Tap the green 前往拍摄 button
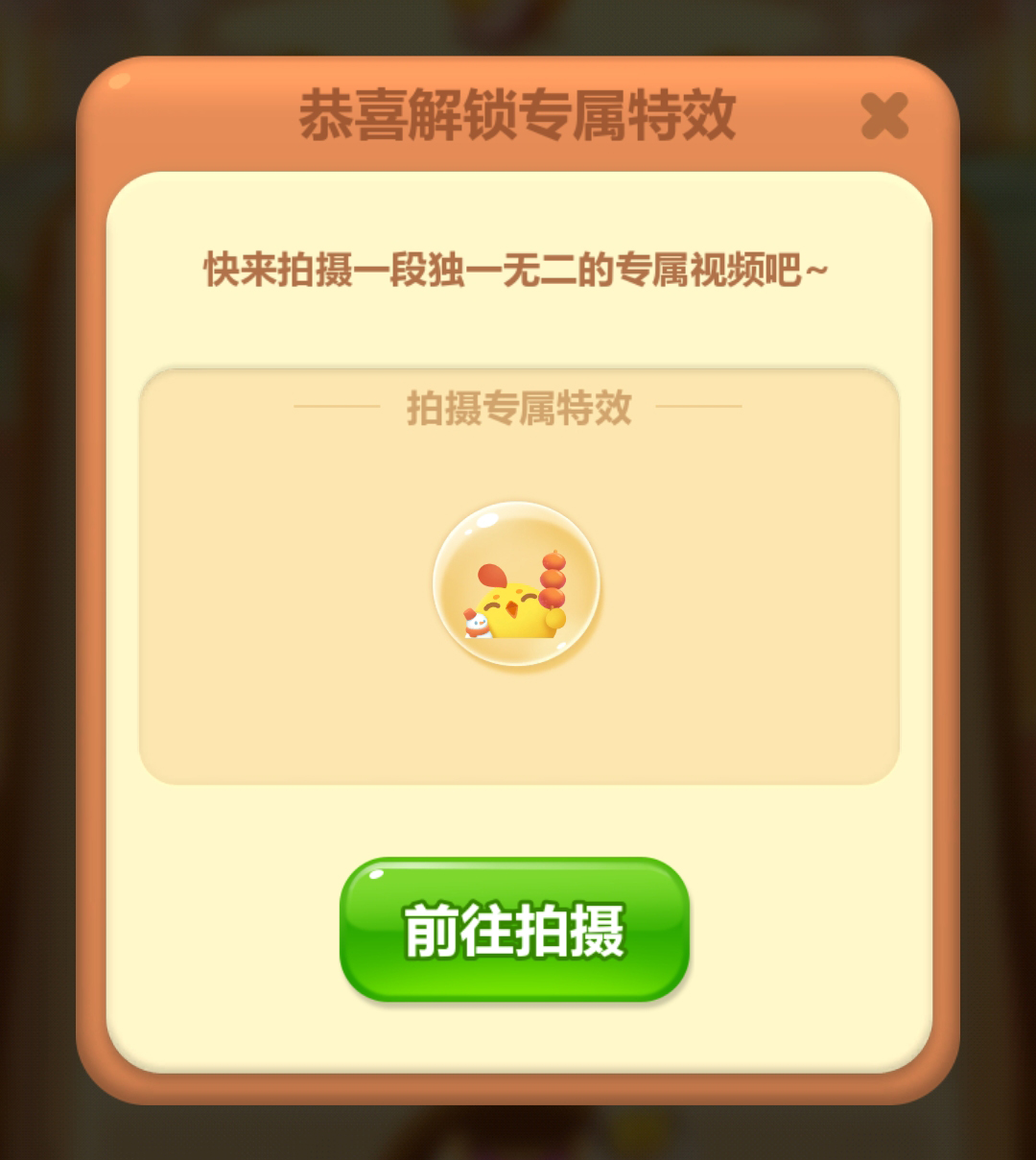 click(x=515, y=930)
